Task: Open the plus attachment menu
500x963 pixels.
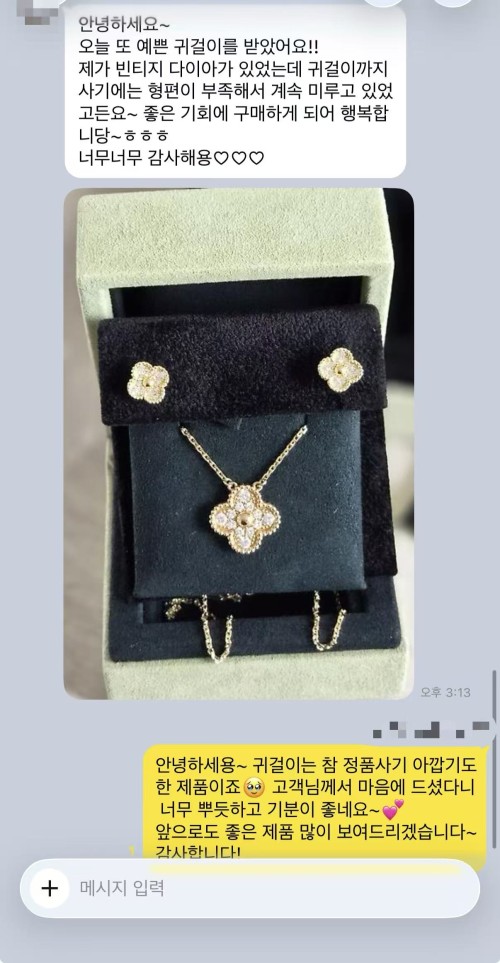Action: (x=49, y=888)
